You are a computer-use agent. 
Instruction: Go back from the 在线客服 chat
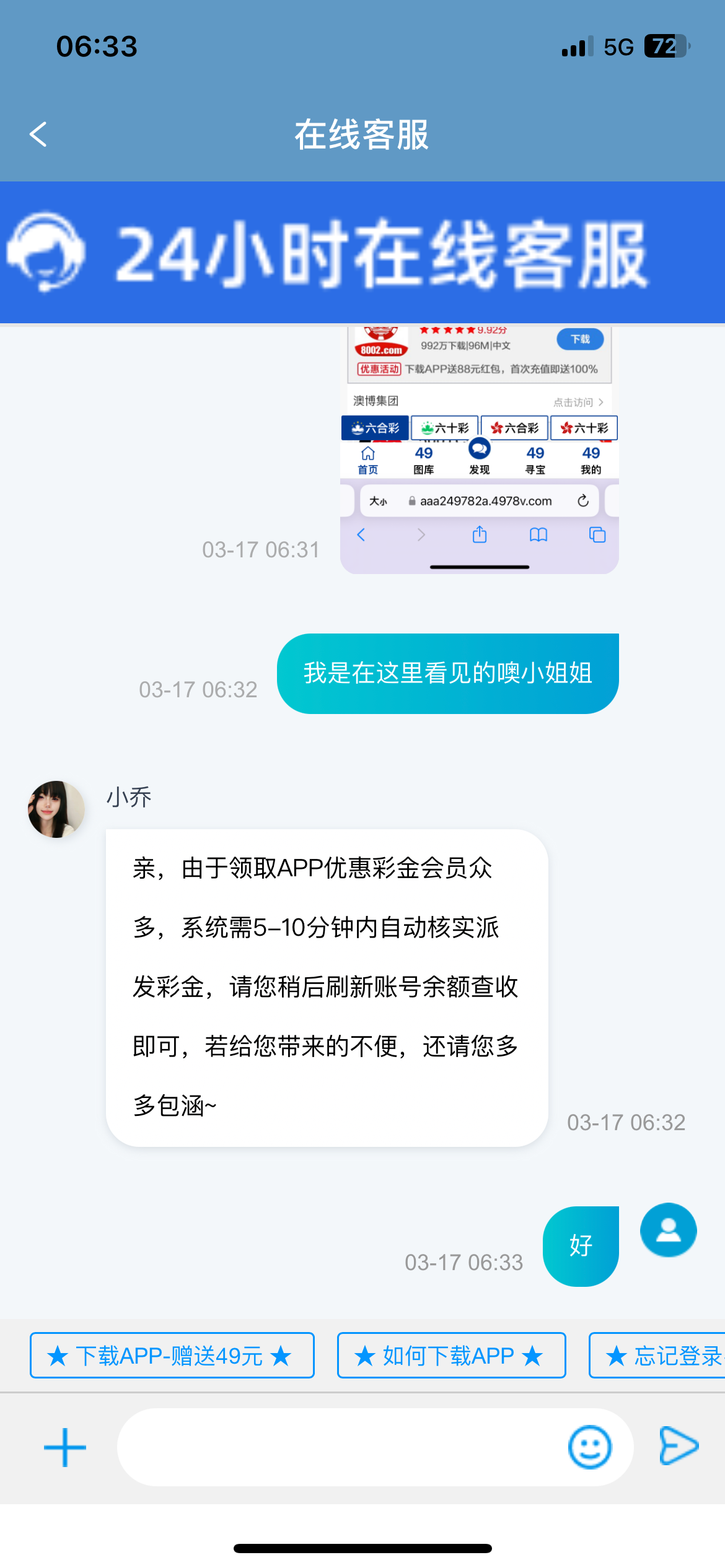tap(38, 134)
